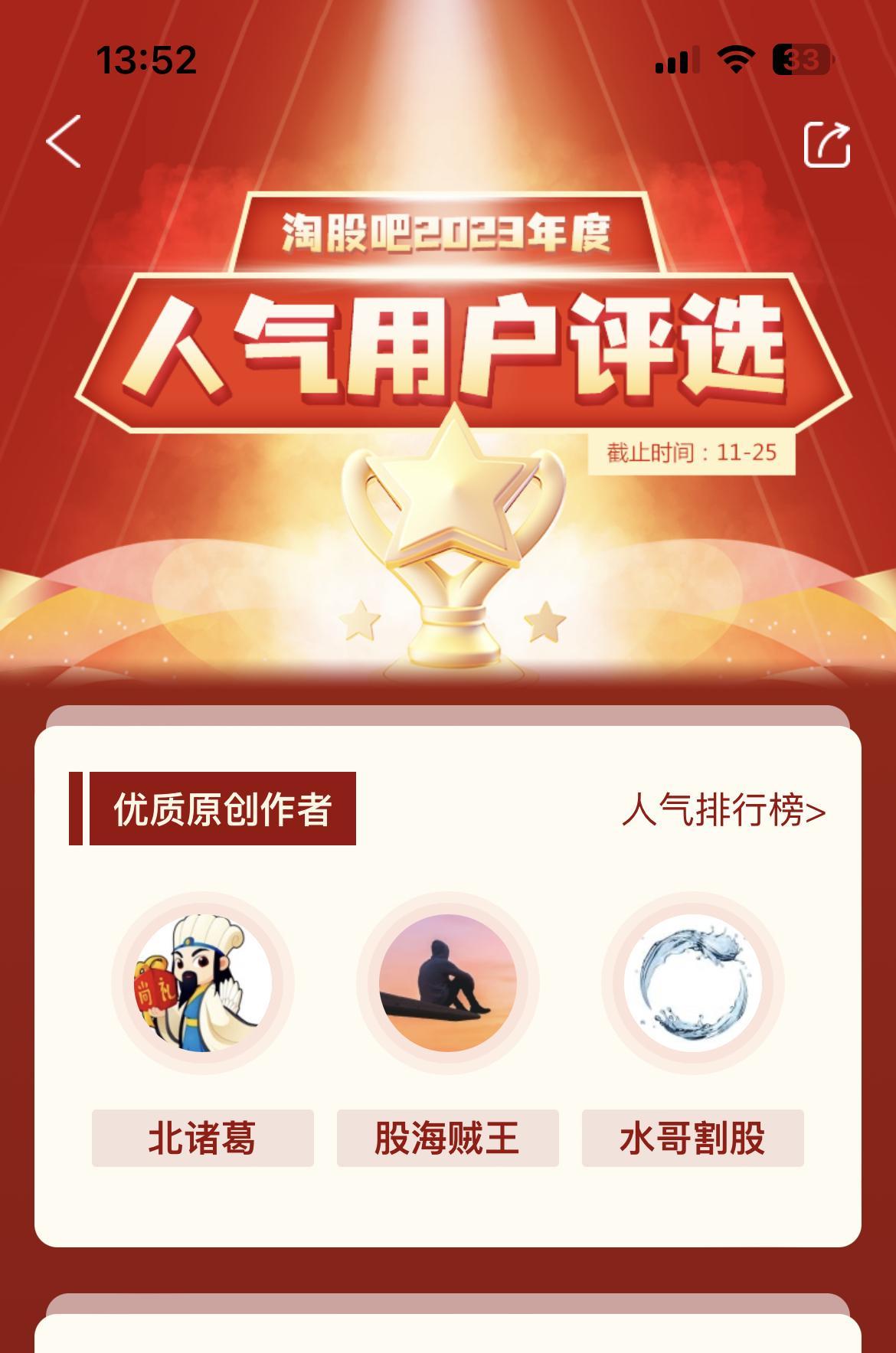Open 股海贼王's avatar
Image resolution: width=896 pixels, height=1353 pixels.
point(448,982)
